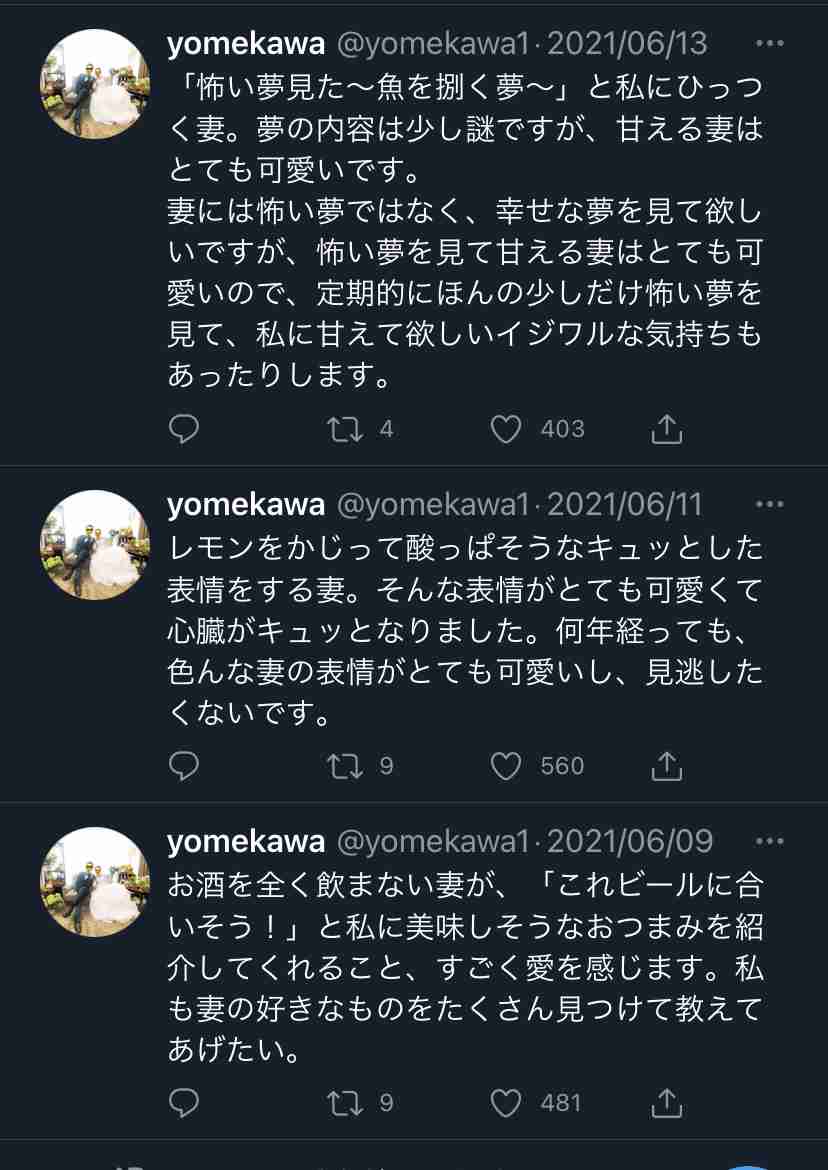Retweet the 2021/06/09 tweet

[x=345, y=1103]
